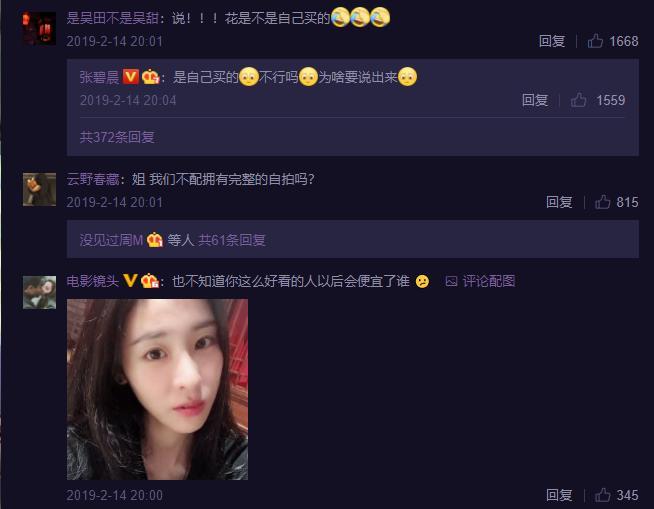Reply to 张碧晨's nested comment
The height and width of the screenshot is (509, 654).
[x=534, y=100]
